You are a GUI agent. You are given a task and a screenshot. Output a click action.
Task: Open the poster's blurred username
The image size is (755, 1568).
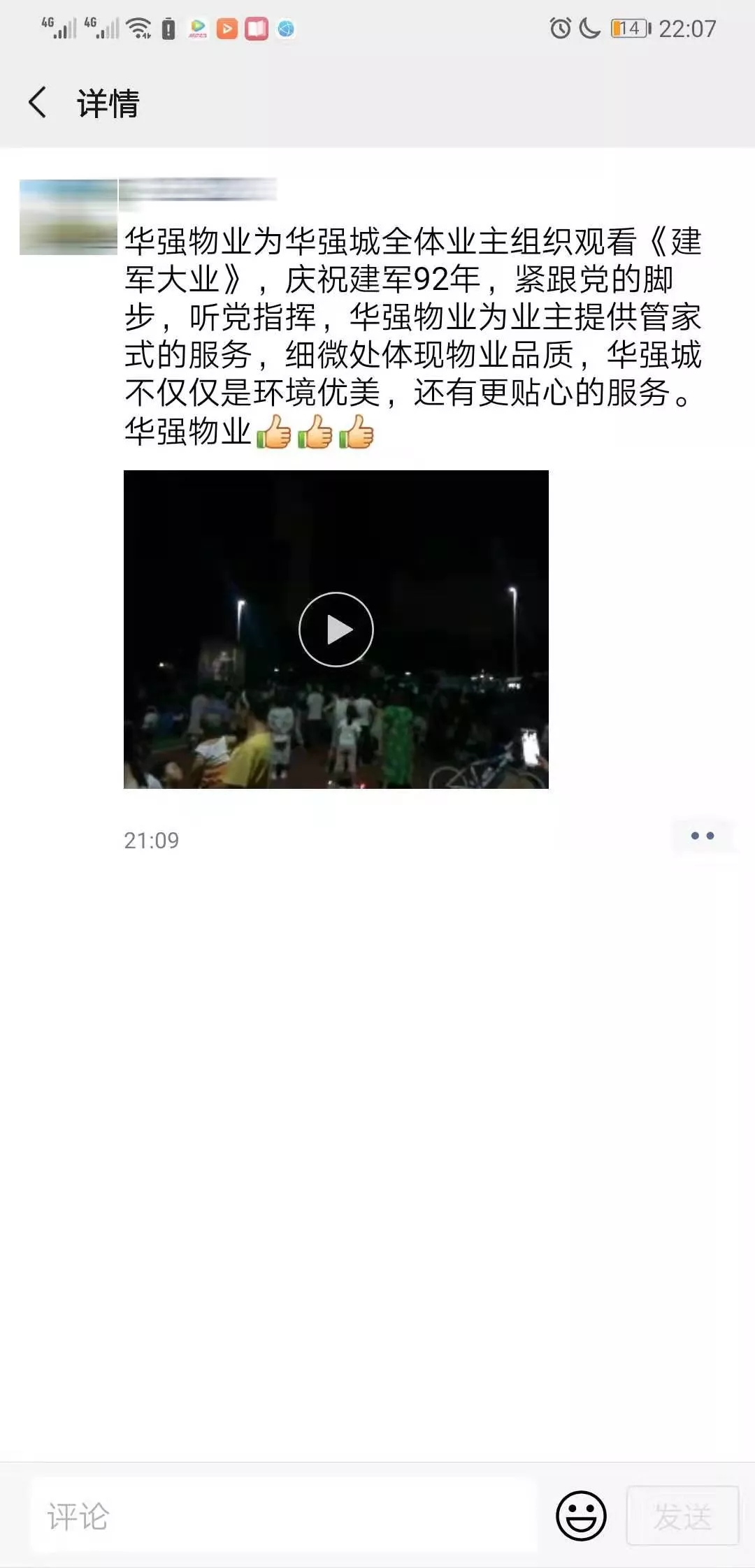pyautogui.click(x=198, y=189)
